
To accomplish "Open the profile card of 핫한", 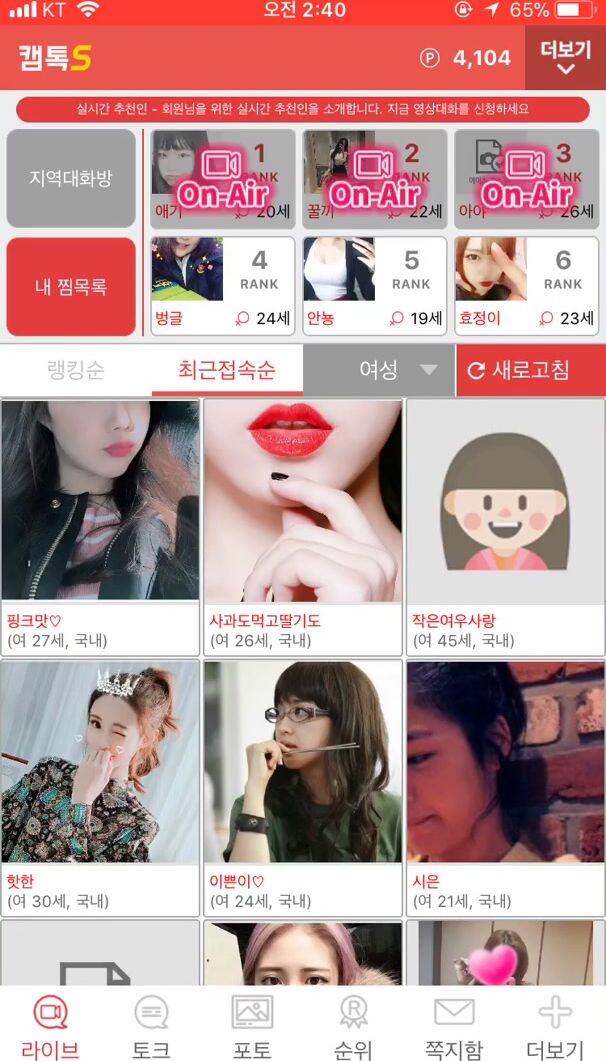I will [100, 788].
